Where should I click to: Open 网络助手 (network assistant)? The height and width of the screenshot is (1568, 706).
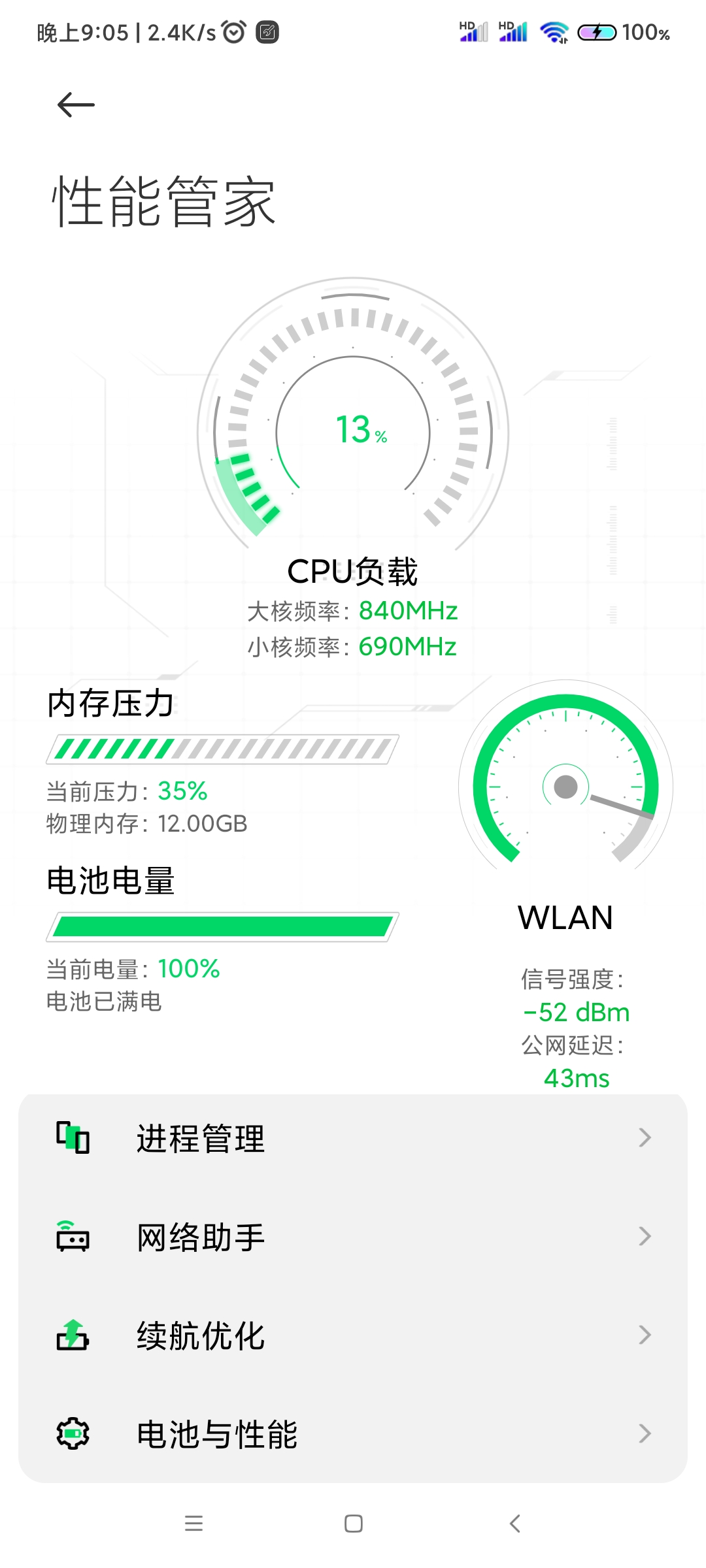(x=353, y=1237)
